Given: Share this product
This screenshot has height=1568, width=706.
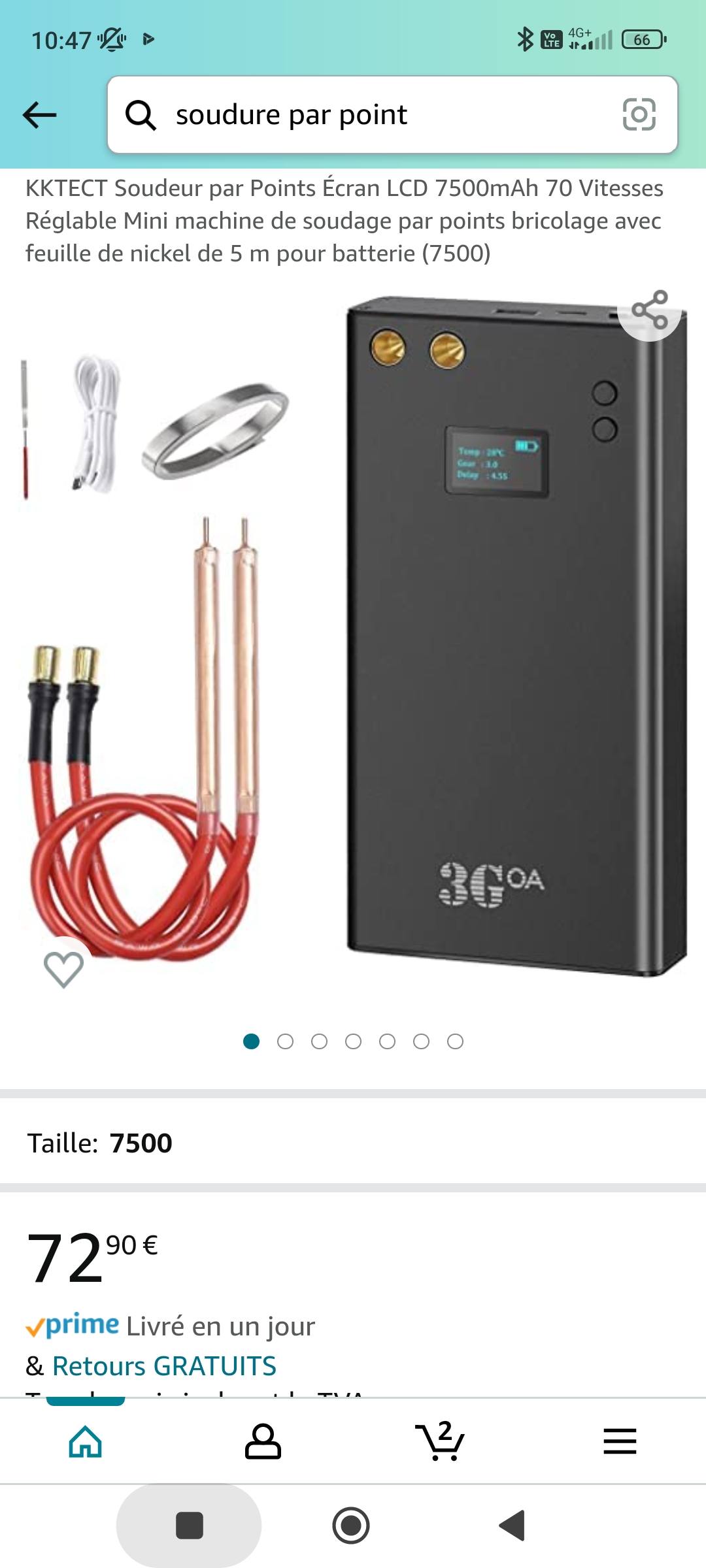Looking at the screenshot, I should point(650,310).
